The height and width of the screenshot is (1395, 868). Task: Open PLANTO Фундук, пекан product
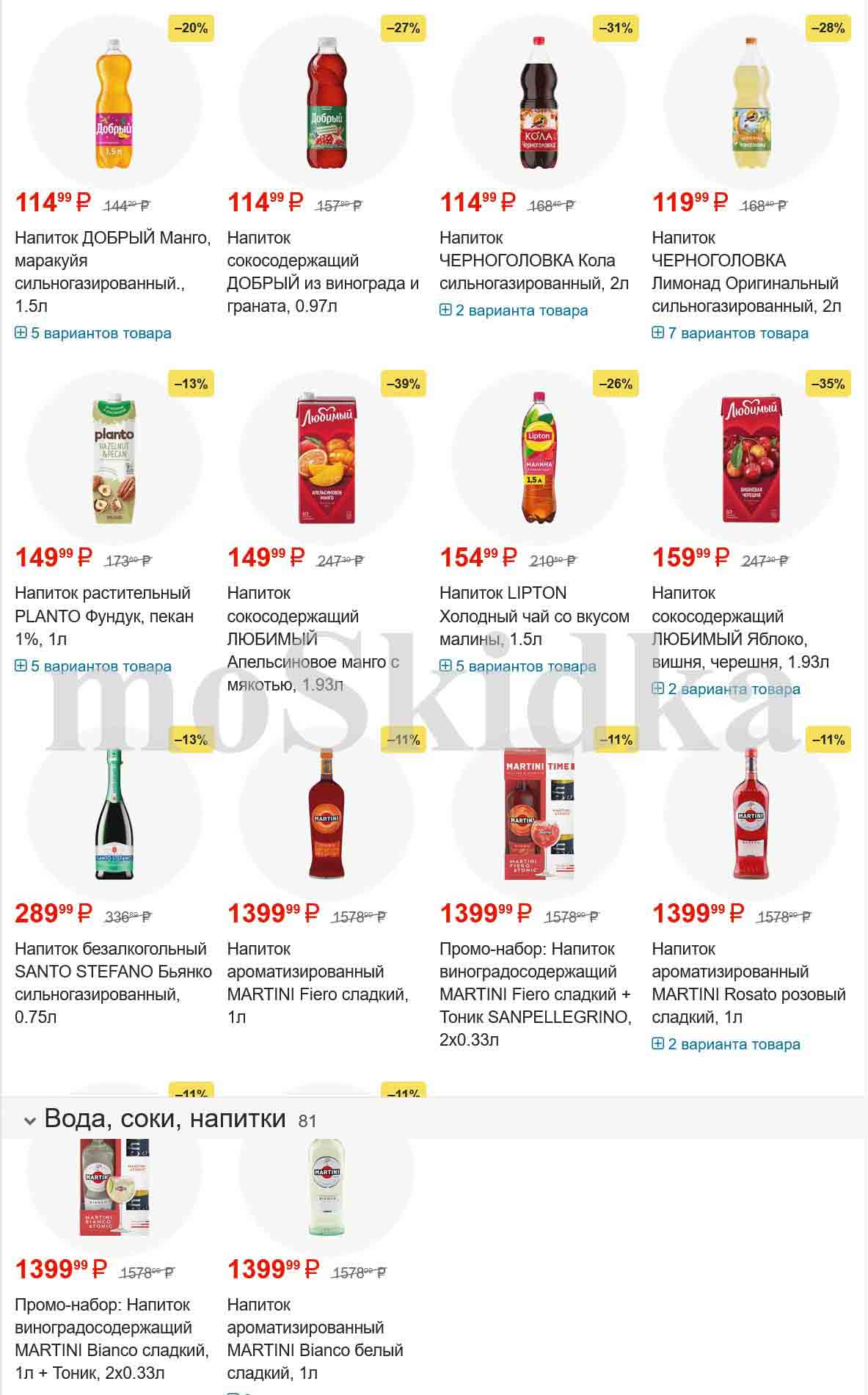pos(104,615)
